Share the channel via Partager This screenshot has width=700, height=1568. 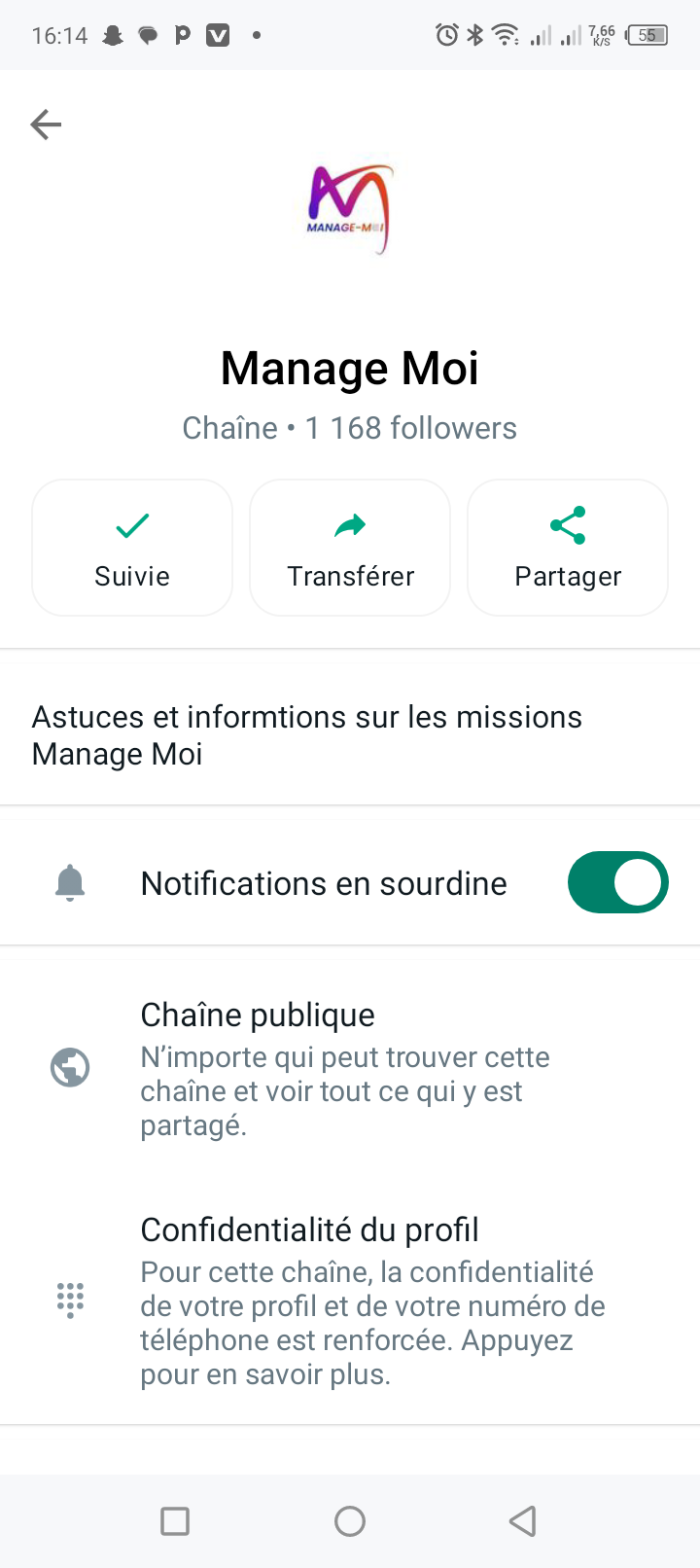click(x=568, y=548)
